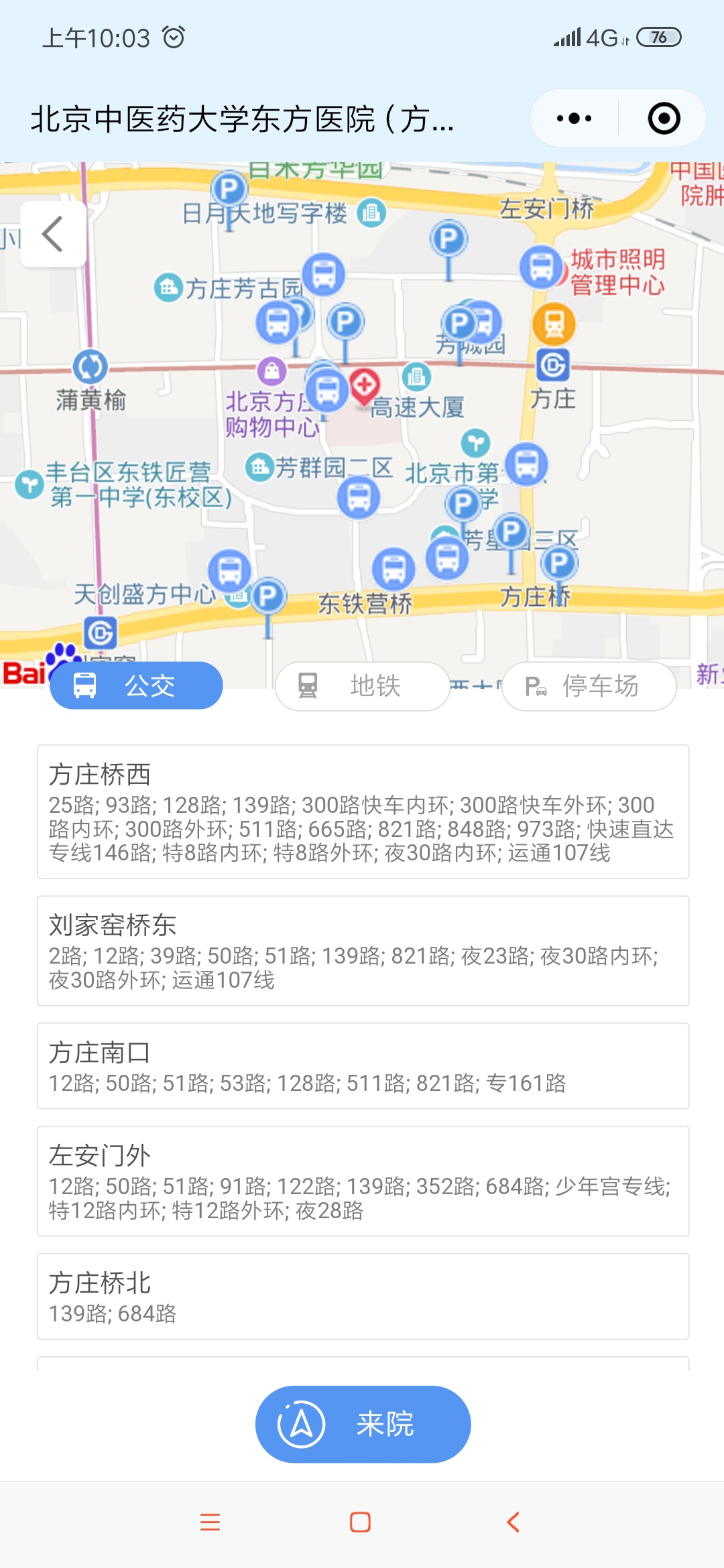
Task: Tap the 来院 navigate-to-hospital button
Action: point(363,1424)
